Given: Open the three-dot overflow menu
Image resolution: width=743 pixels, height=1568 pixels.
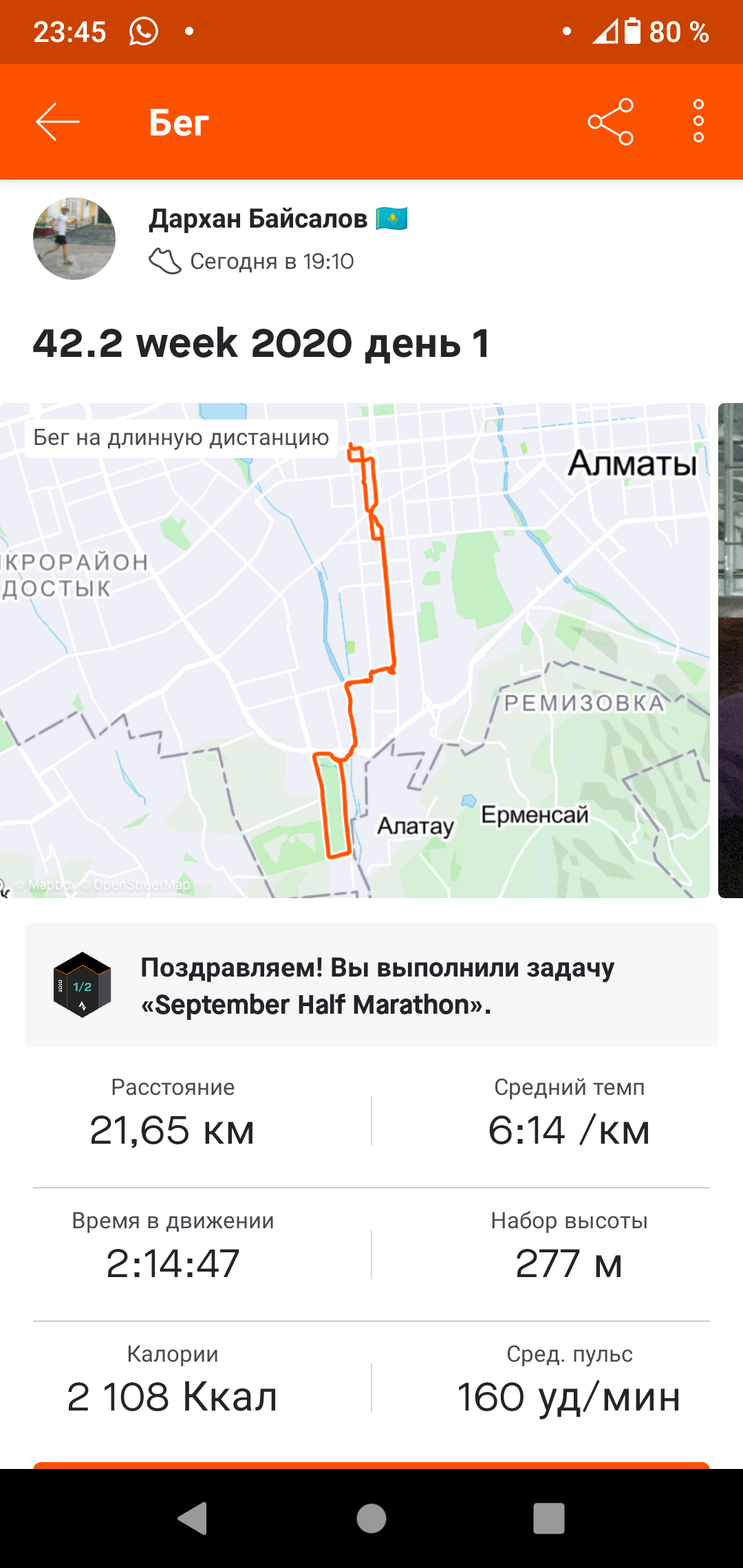Looking at the screenshot, I should click(x=698, y=122).
